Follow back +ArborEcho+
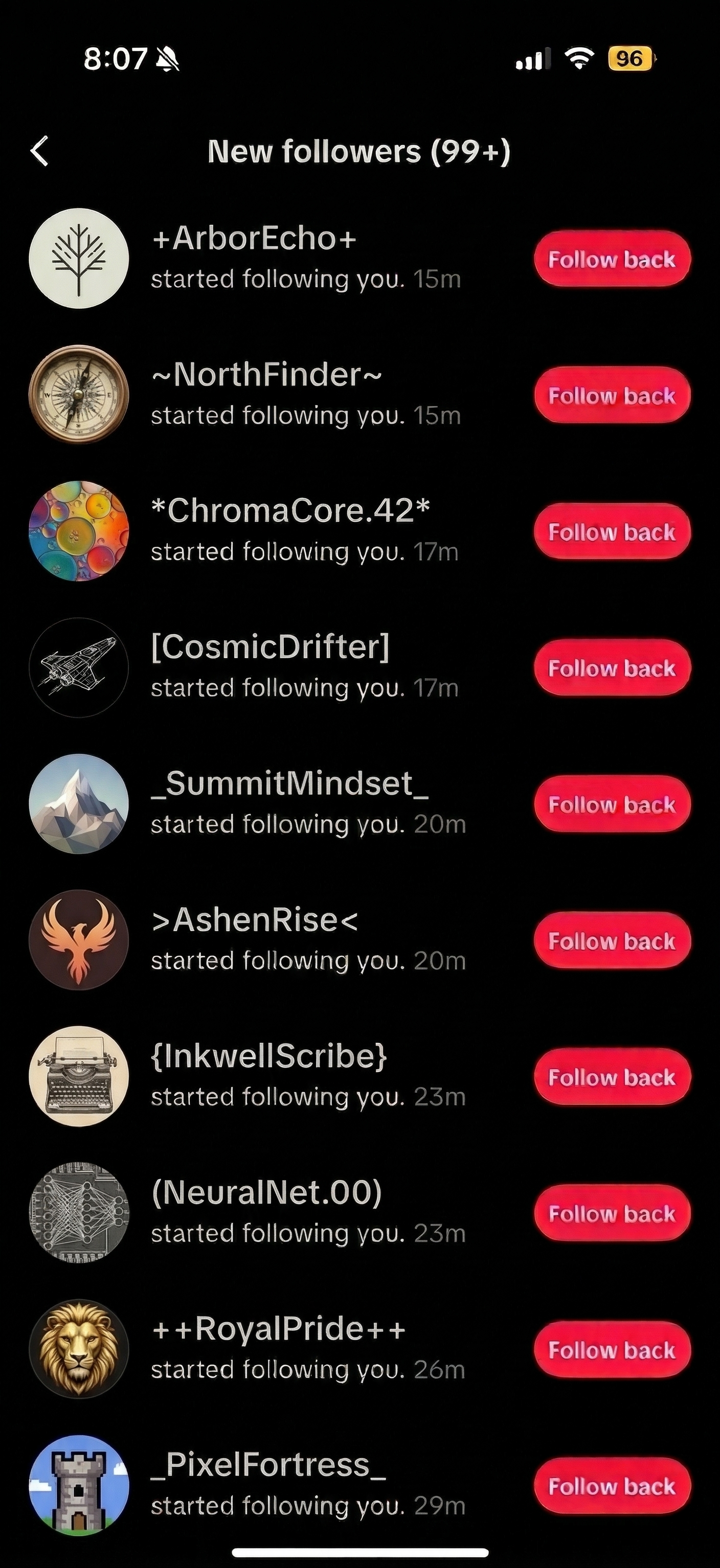 click(x=612, y=259)
